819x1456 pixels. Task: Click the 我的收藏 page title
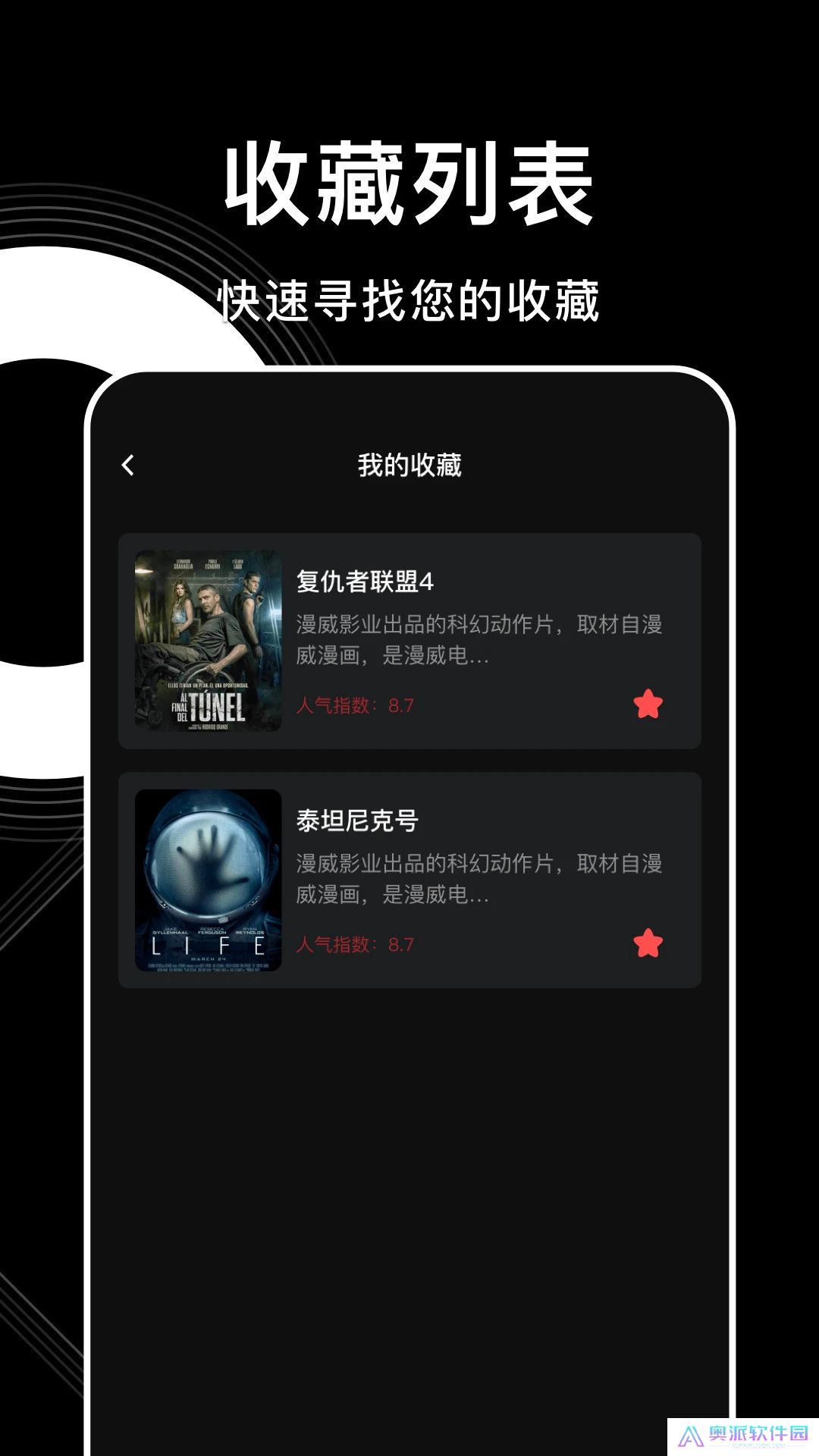click(x=409, y=463)
